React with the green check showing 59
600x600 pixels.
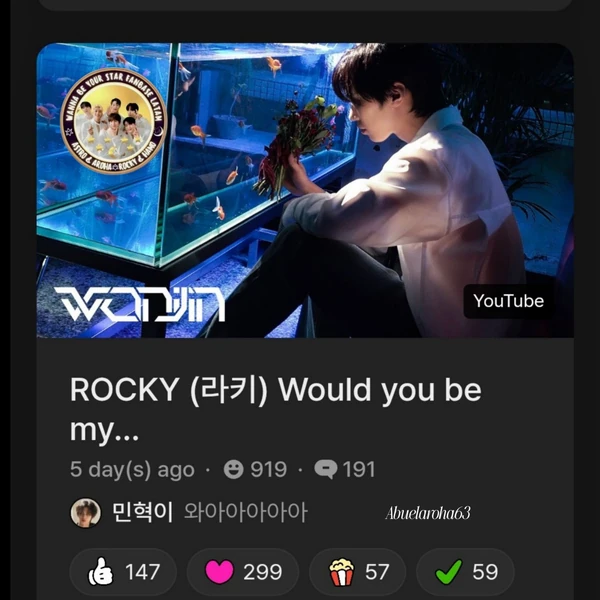(466, 572)
